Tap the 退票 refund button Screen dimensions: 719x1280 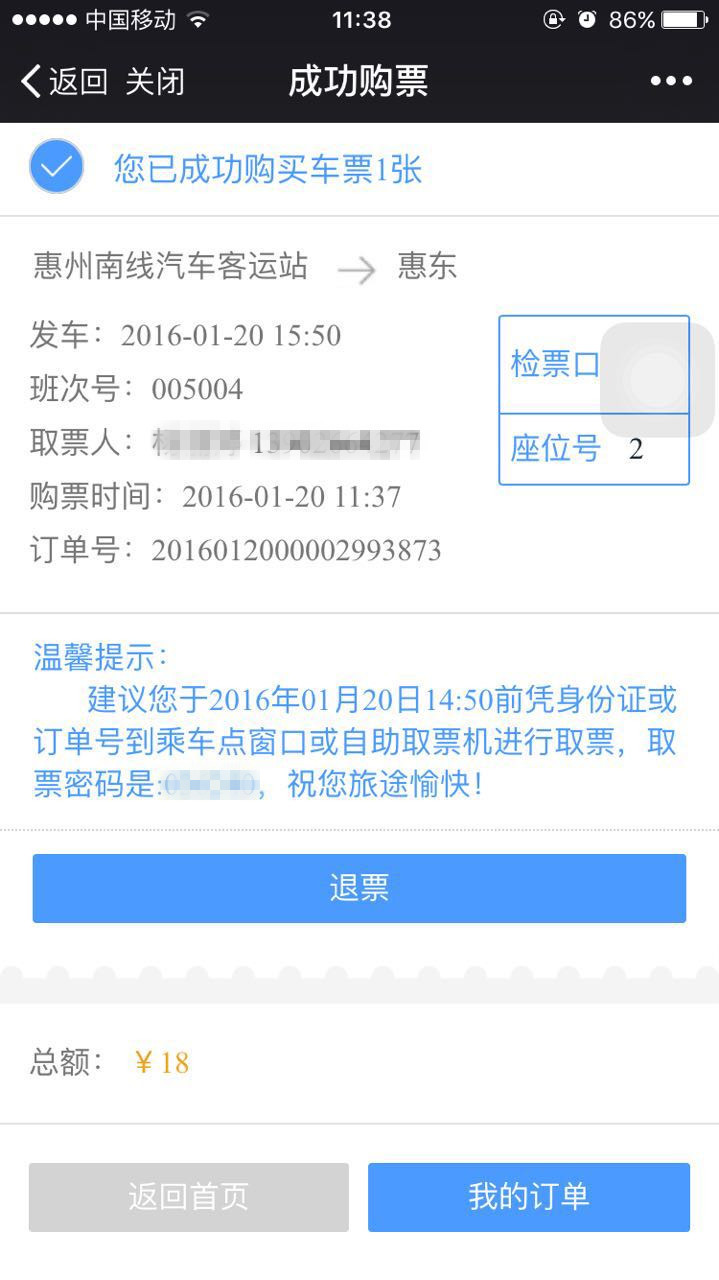click(359, 888)
